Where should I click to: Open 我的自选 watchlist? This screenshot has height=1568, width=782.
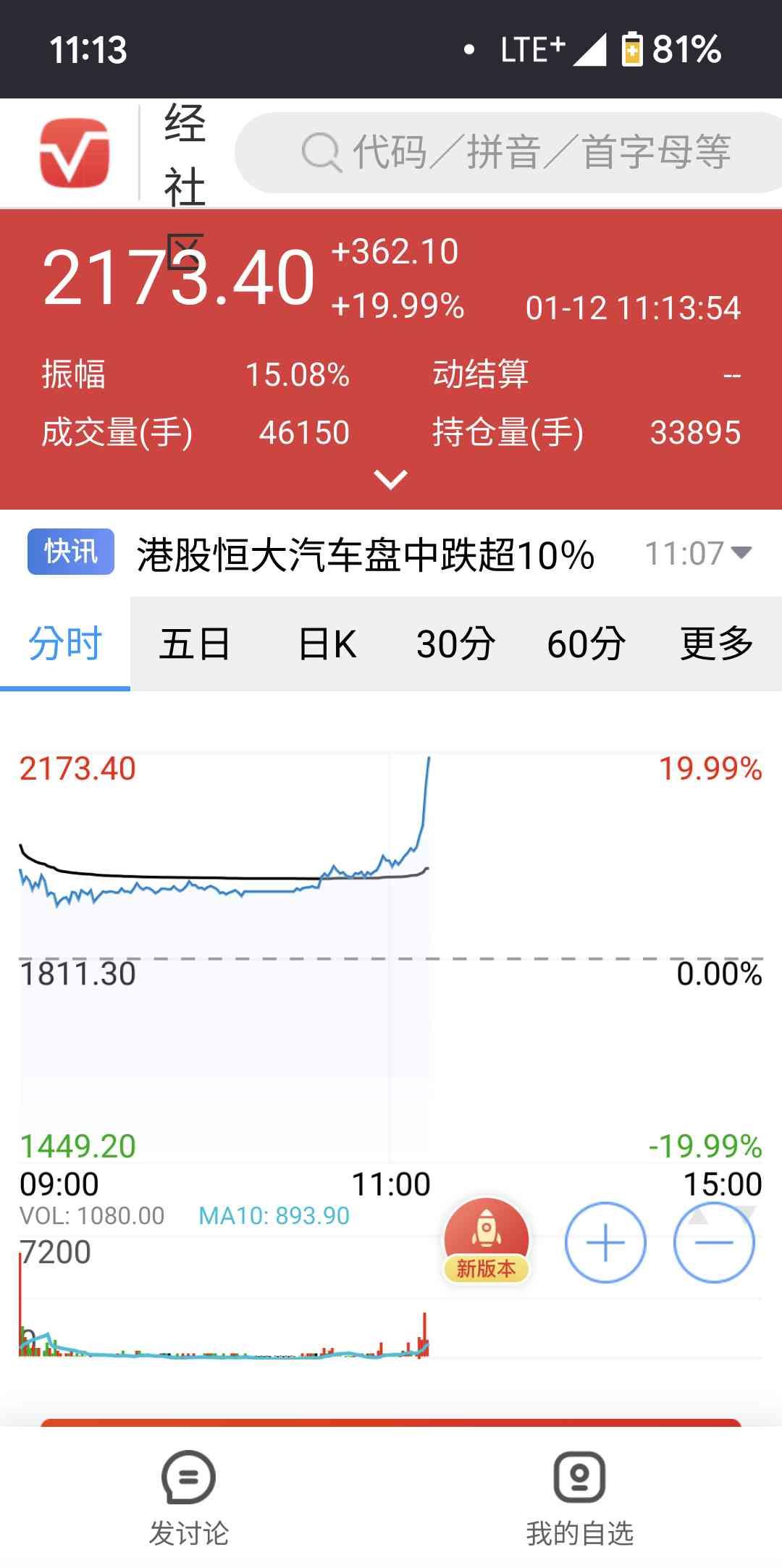pos(579,1499)
